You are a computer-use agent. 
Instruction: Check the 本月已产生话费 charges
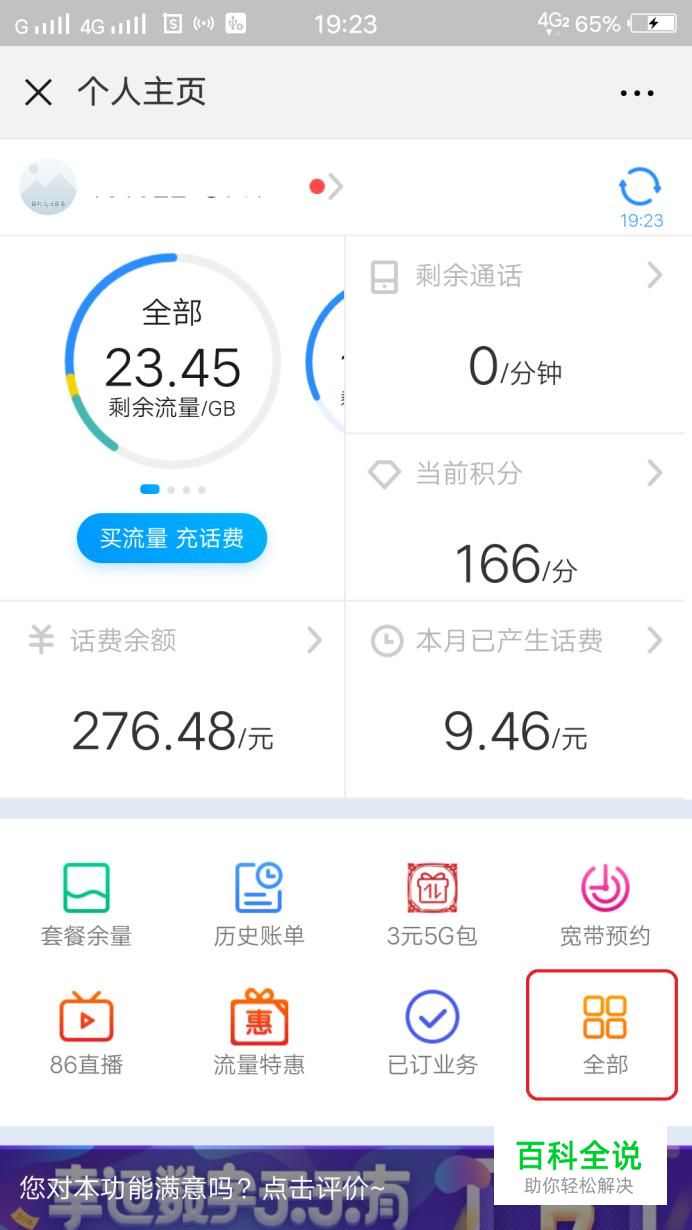(x=516, y=698)
